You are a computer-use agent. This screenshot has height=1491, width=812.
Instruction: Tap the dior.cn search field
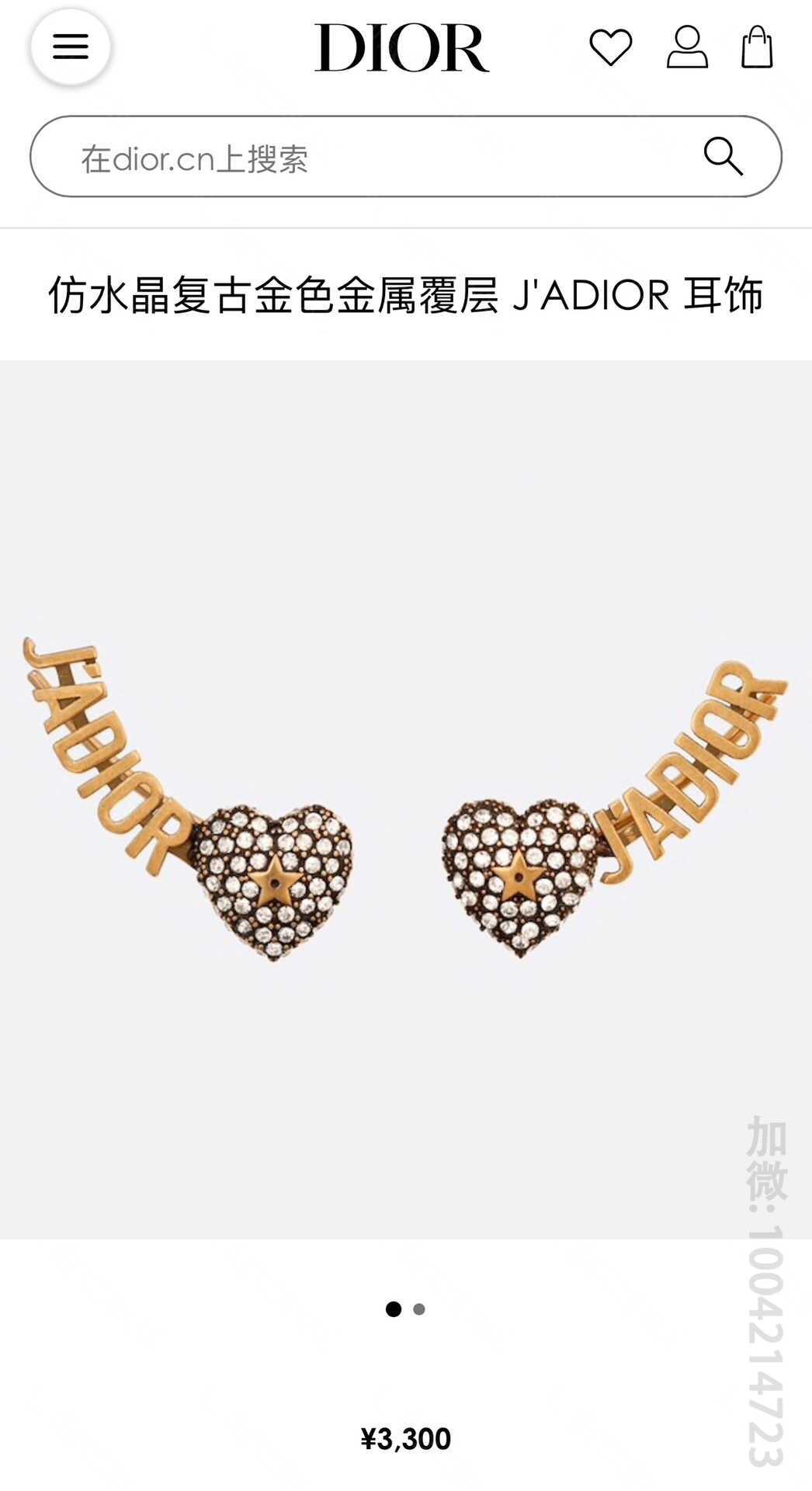(405, 156)
